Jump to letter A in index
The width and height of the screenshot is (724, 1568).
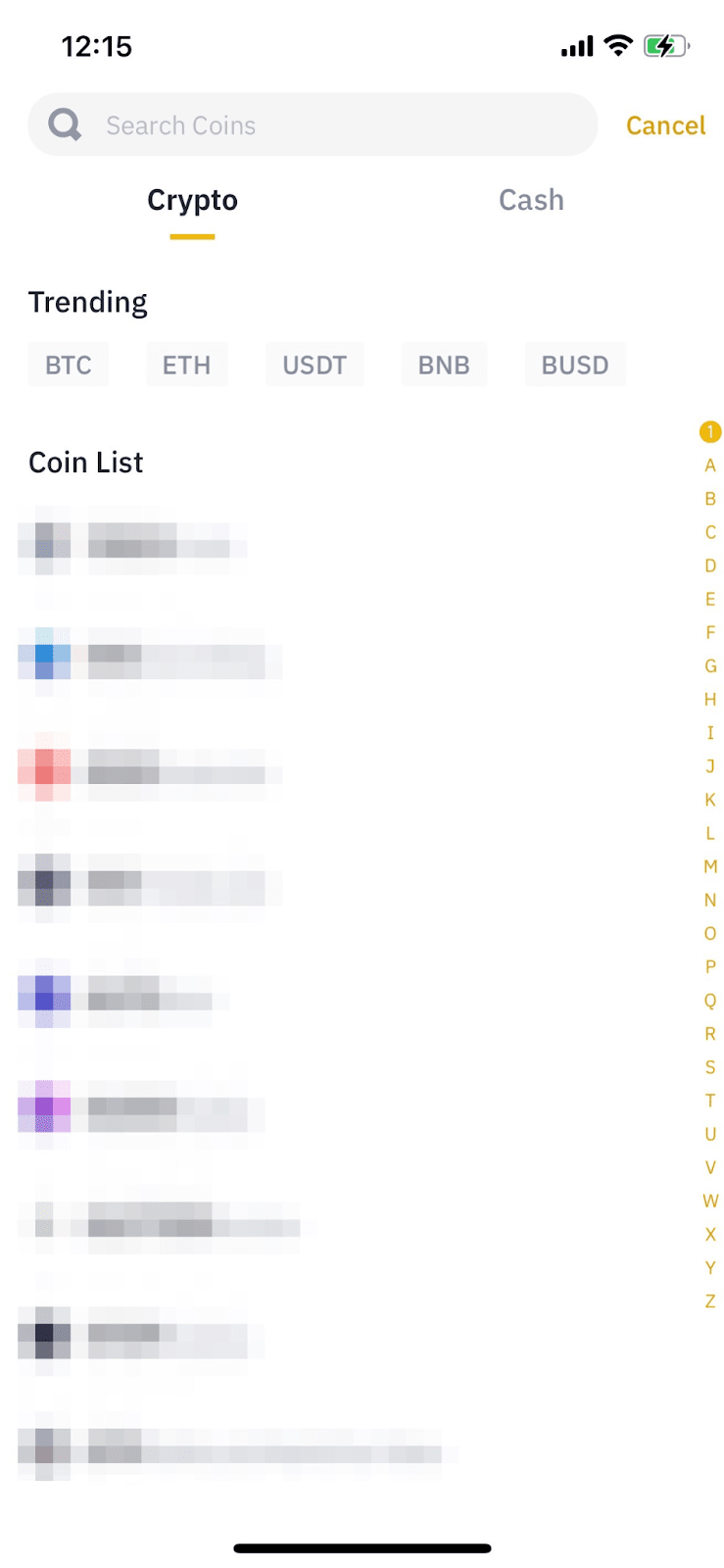(710, 465)
